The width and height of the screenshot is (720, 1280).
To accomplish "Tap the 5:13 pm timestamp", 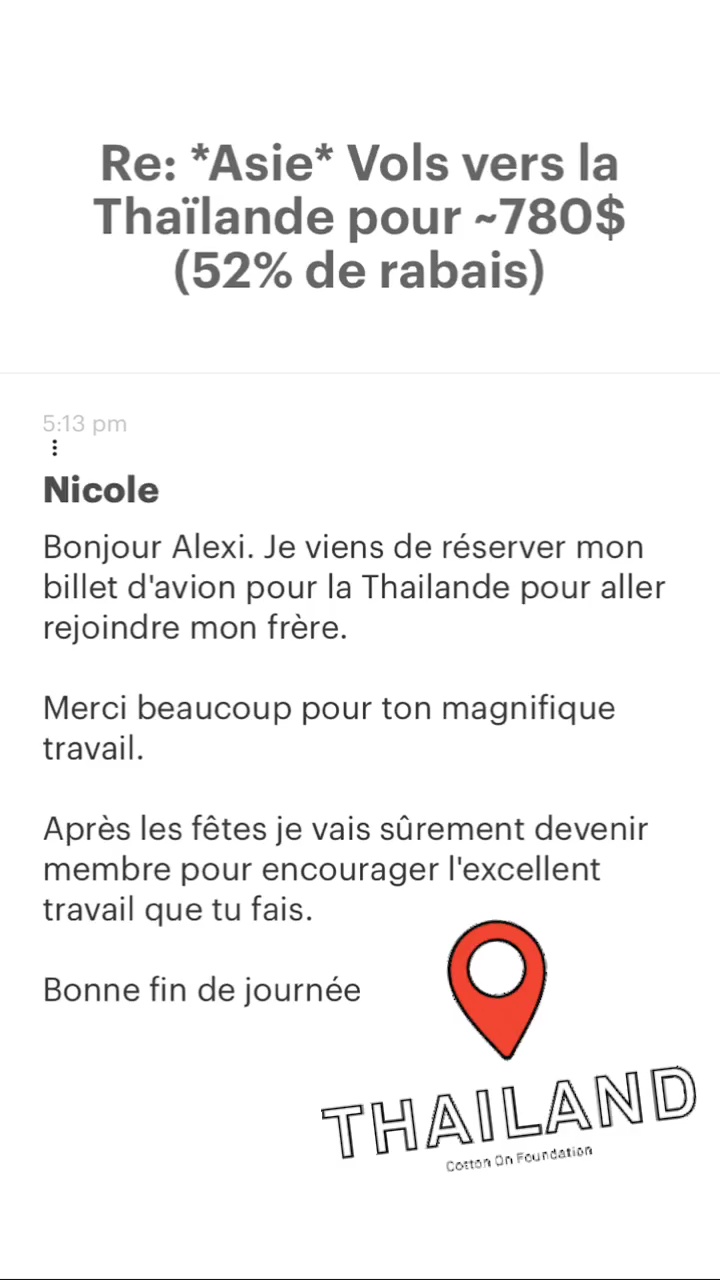I will (x=85, y=424).
